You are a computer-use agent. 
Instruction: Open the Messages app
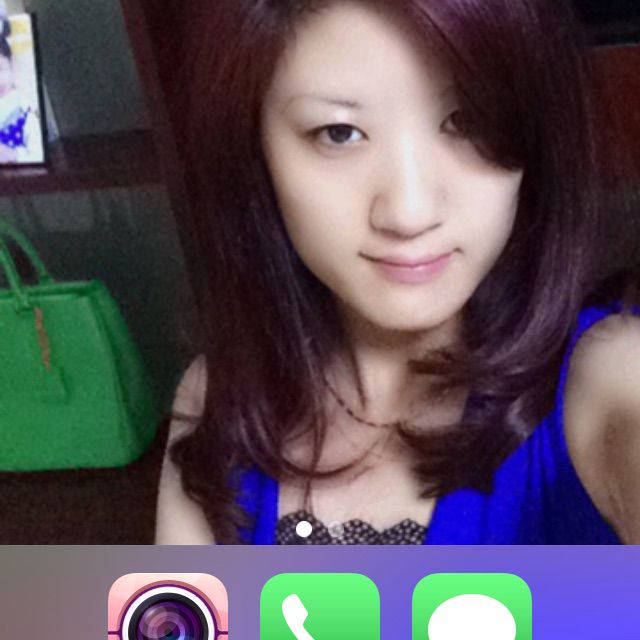pos(471,608)
